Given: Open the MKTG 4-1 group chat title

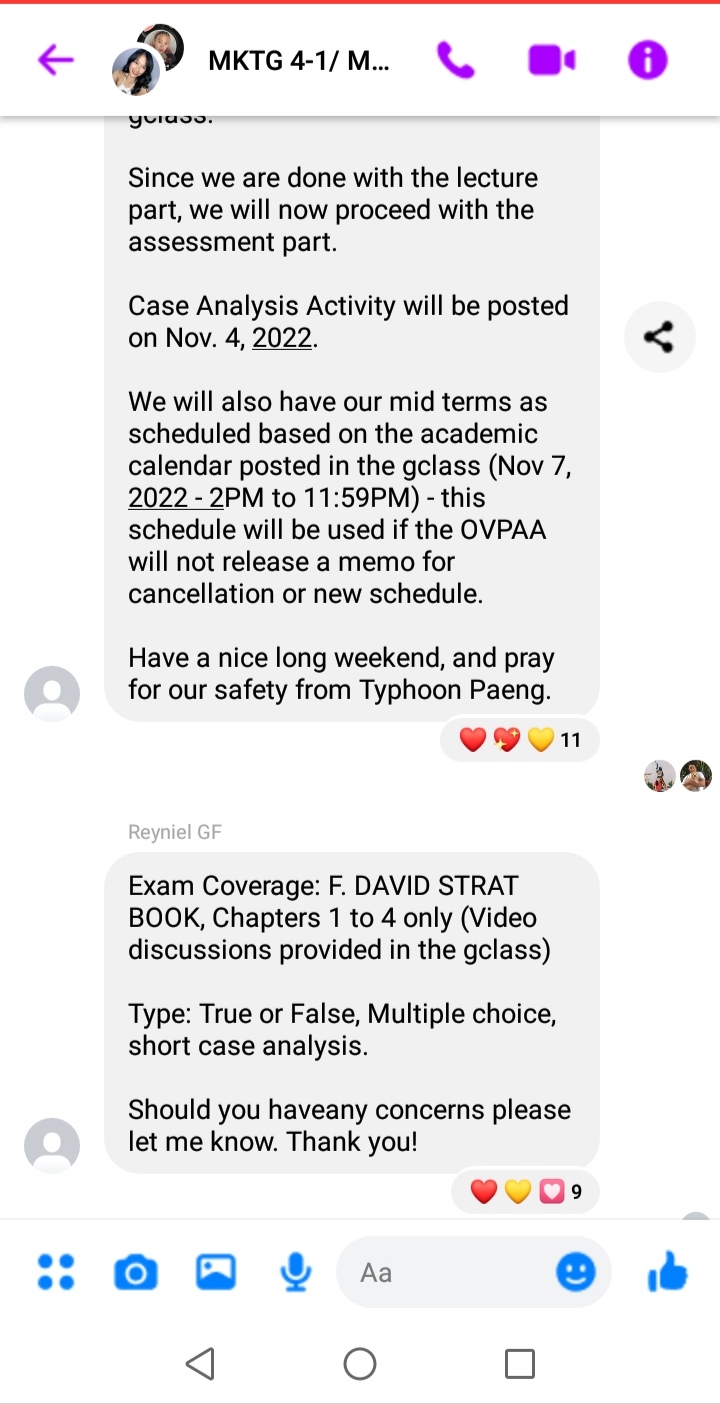Looking at the screenshot, I should 299,61.
